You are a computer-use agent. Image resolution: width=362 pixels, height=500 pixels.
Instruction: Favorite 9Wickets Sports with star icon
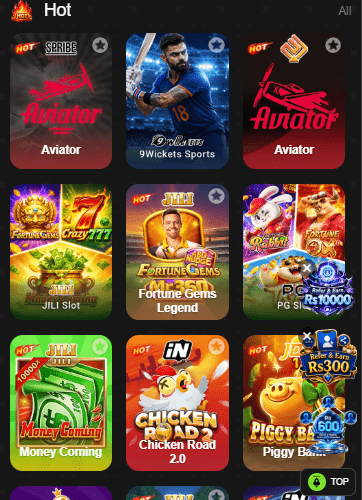(x=216, y=45)
